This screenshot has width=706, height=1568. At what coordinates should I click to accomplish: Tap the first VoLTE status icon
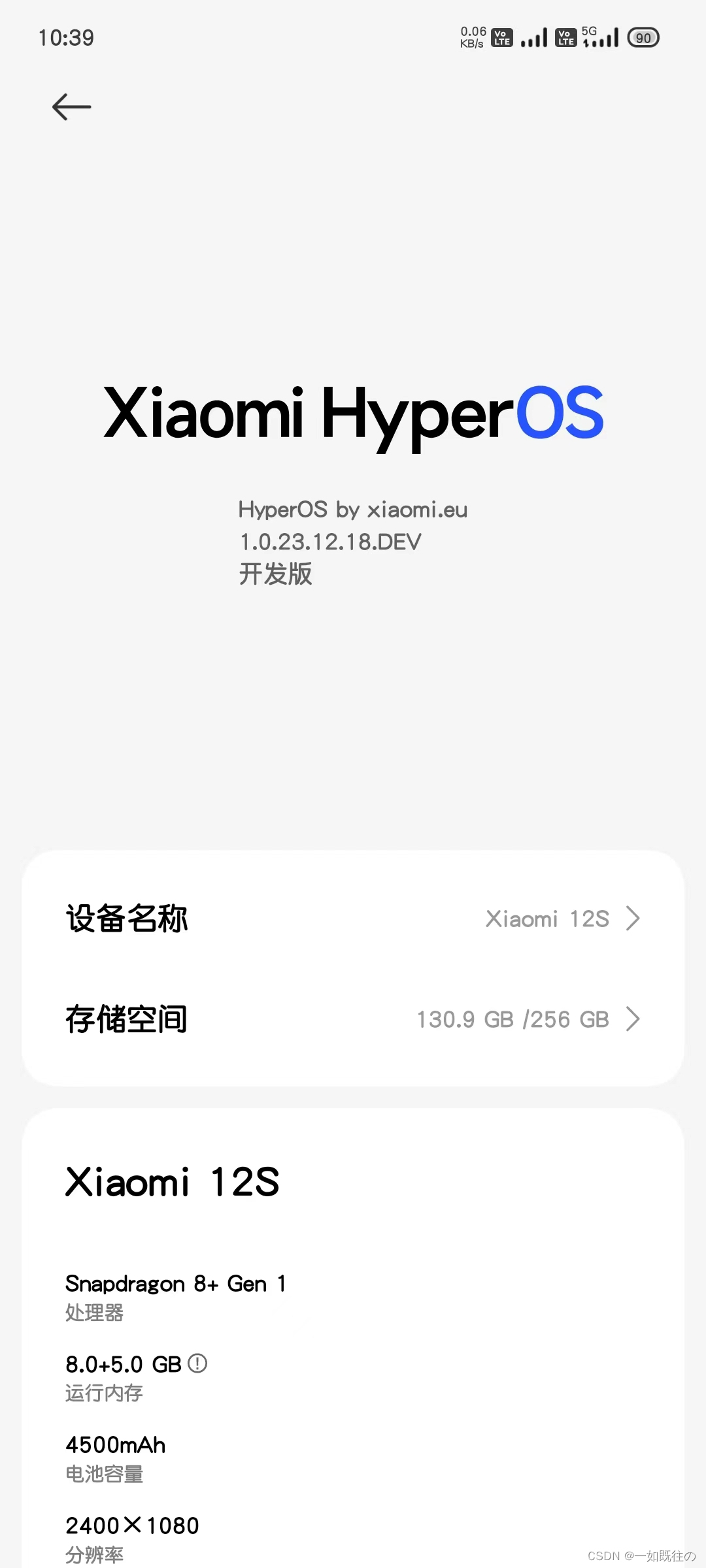coord(501,37)
